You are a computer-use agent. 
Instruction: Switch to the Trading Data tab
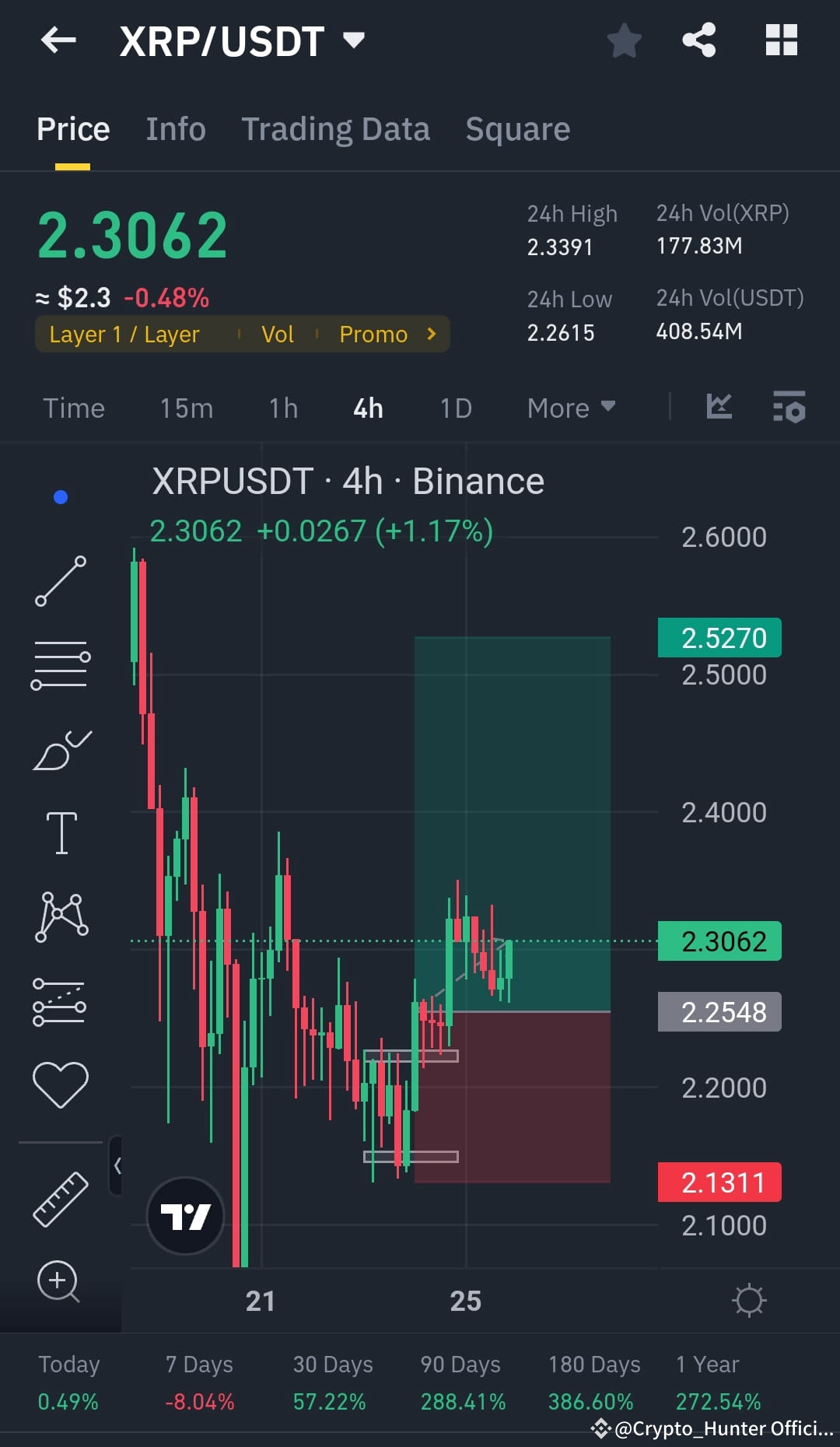pos(336,128)
